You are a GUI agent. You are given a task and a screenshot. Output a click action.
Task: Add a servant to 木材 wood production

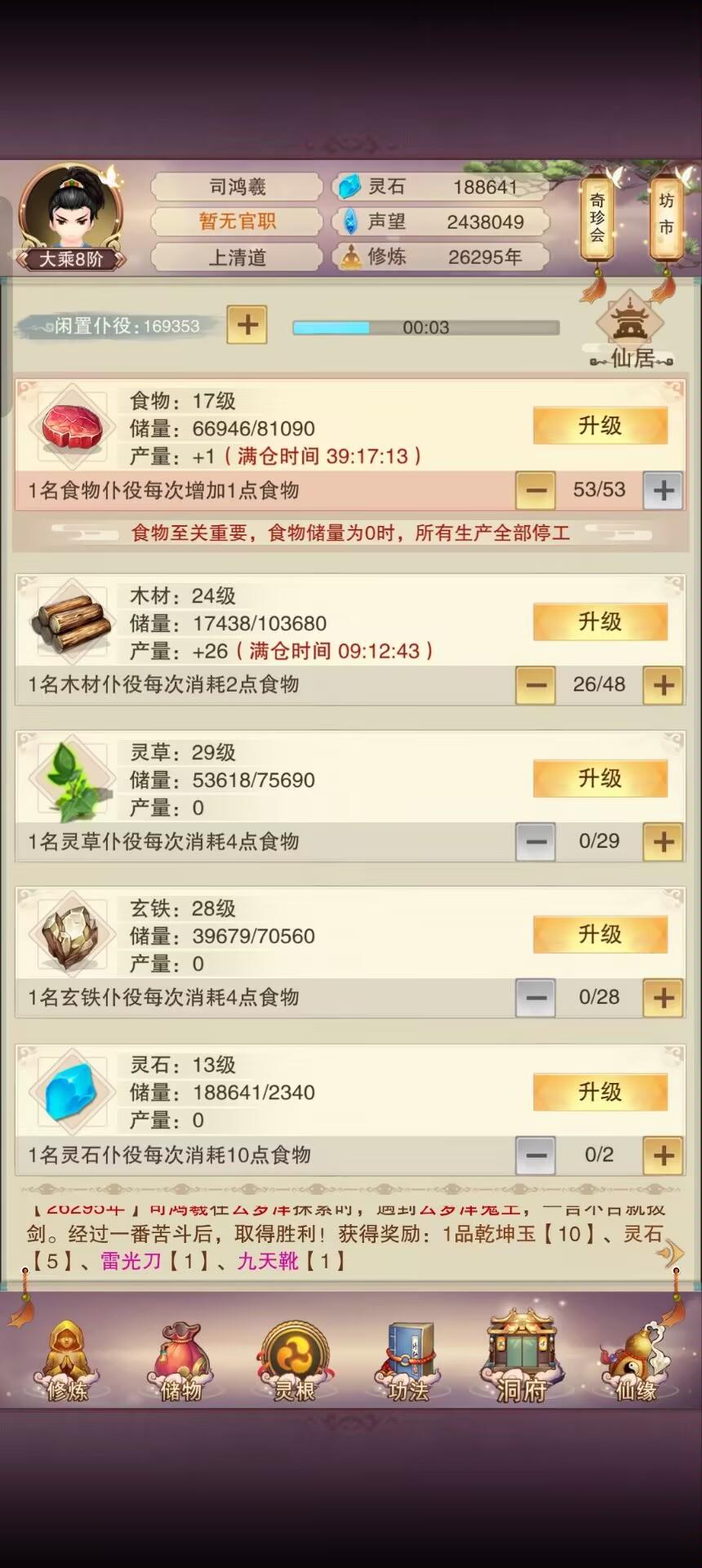pos(663,686)
